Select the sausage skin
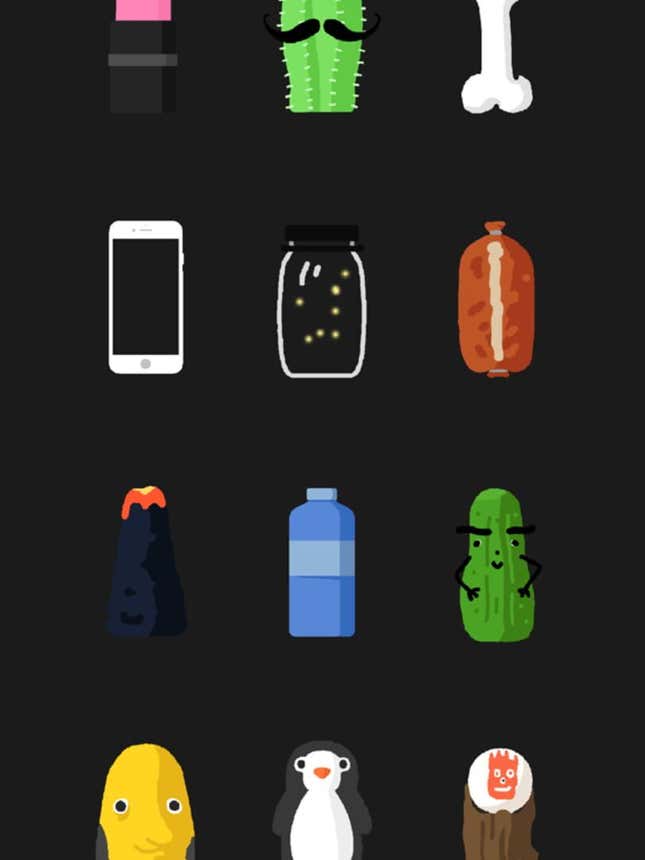 pos(497,299)
